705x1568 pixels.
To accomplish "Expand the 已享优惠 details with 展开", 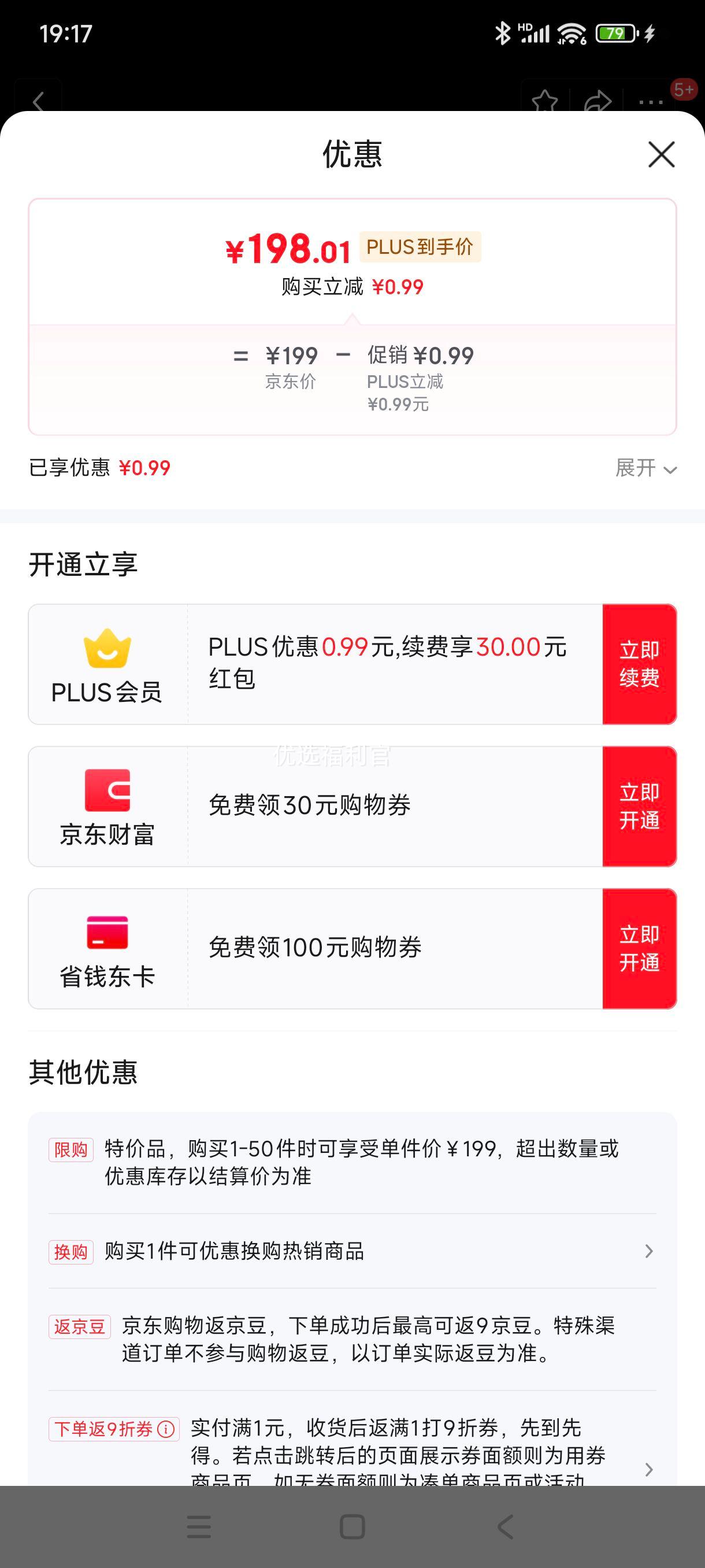I will point(646,468).
